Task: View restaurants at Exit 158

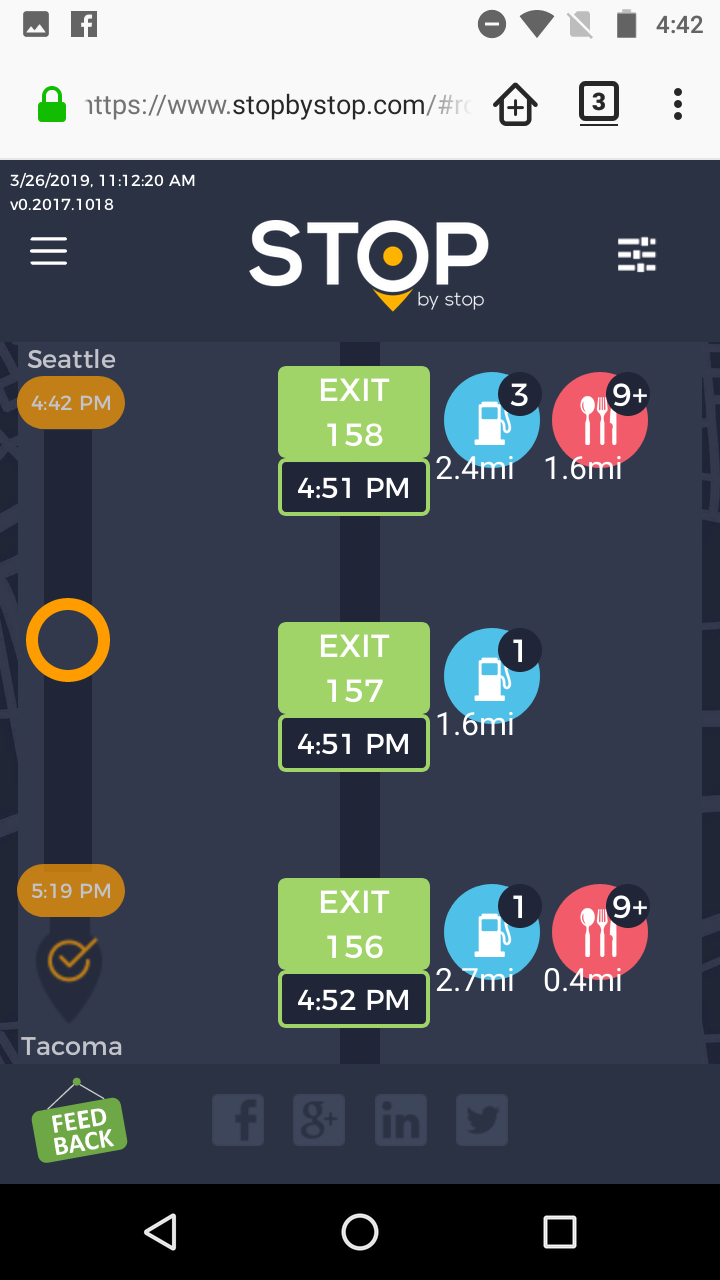Action: click(599, 421)
